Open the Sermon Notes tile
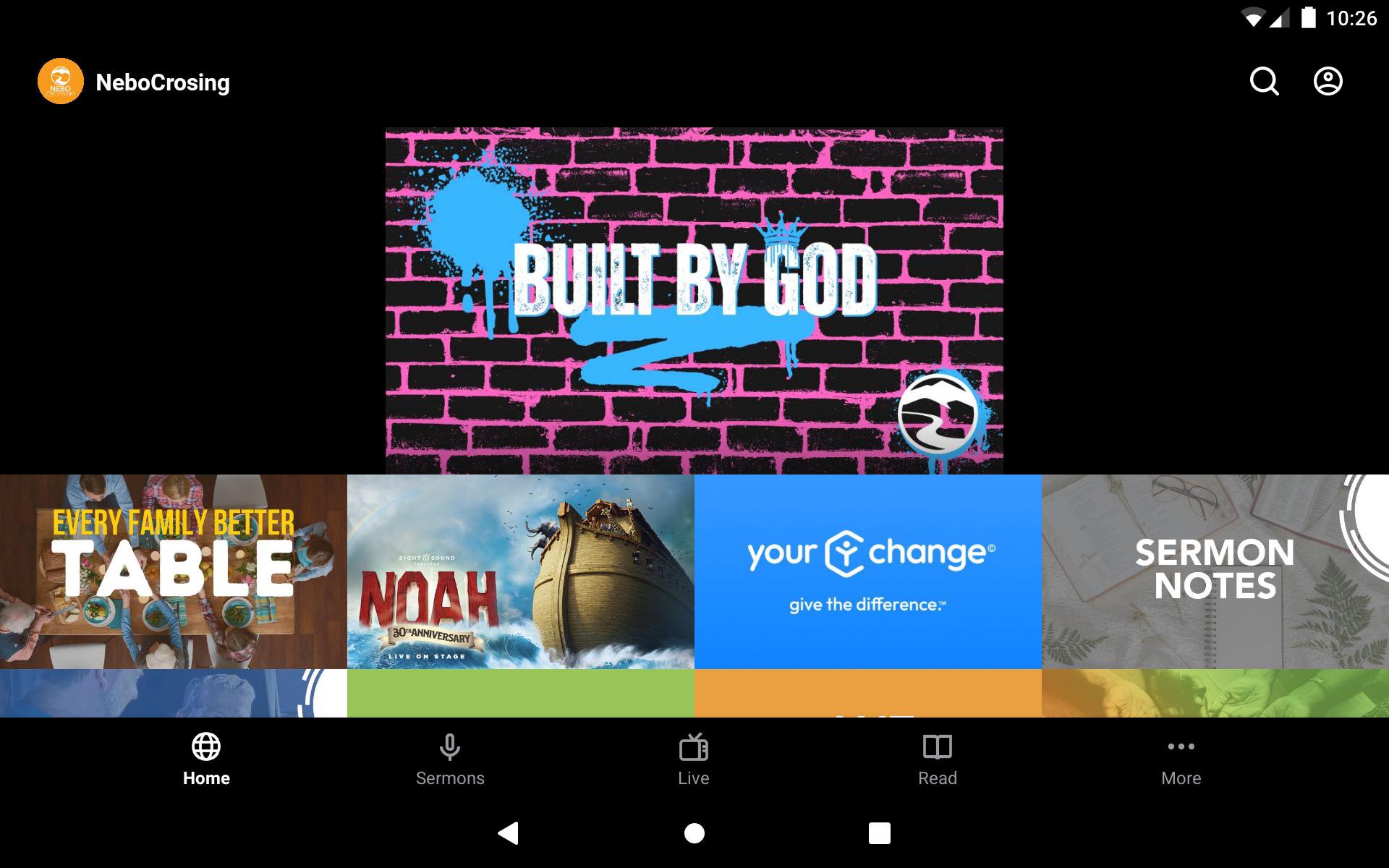Image resolution: width=1389 pixels, height=868 pixels. (x=1215, y=571)
